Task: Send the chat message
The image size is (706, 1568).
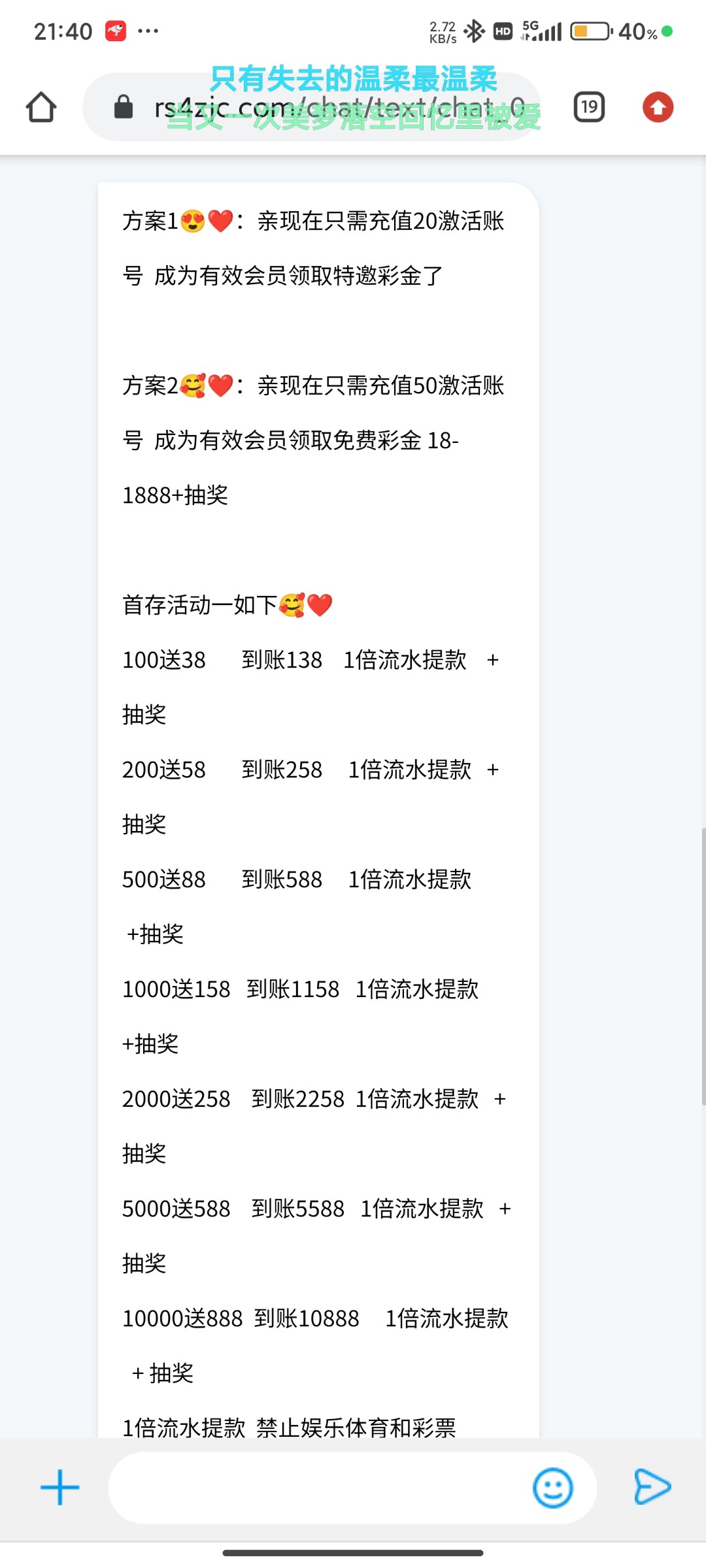Action: (x=652, y=1488)
